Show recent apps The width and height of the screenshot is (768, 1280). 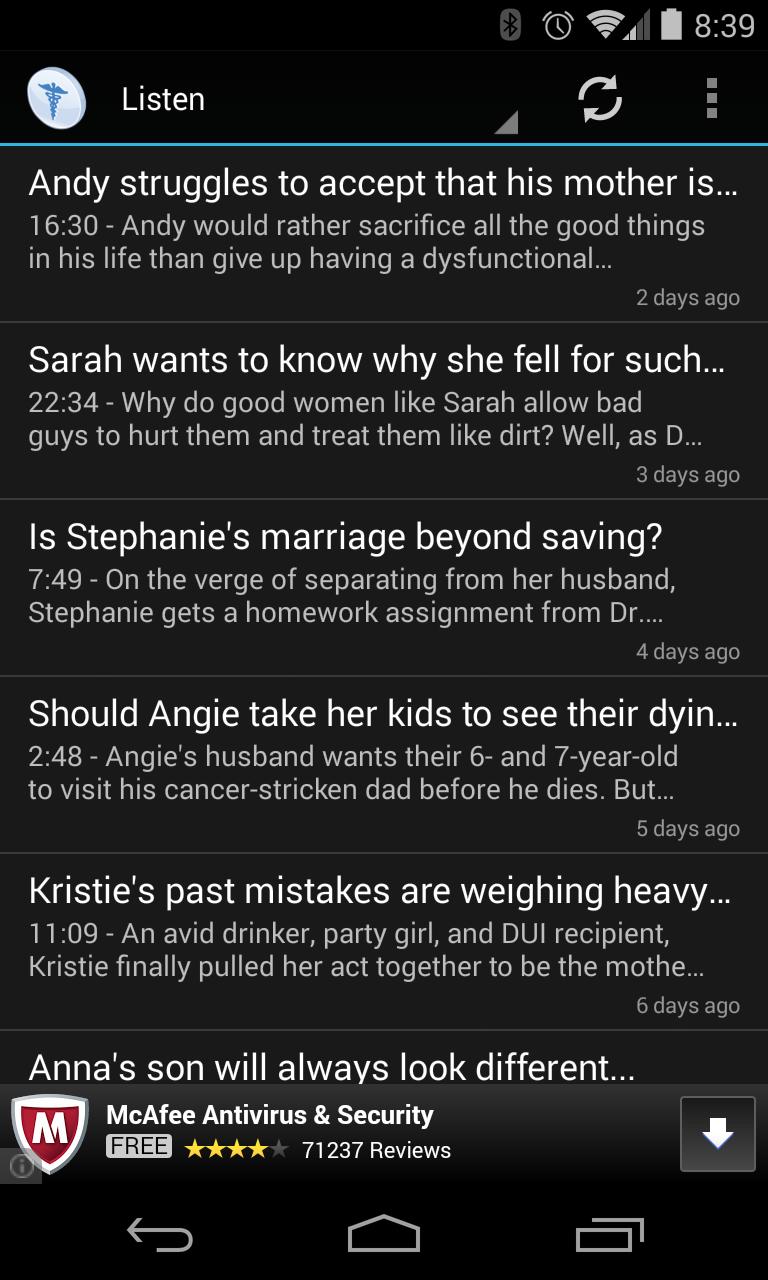(609, 1236)
